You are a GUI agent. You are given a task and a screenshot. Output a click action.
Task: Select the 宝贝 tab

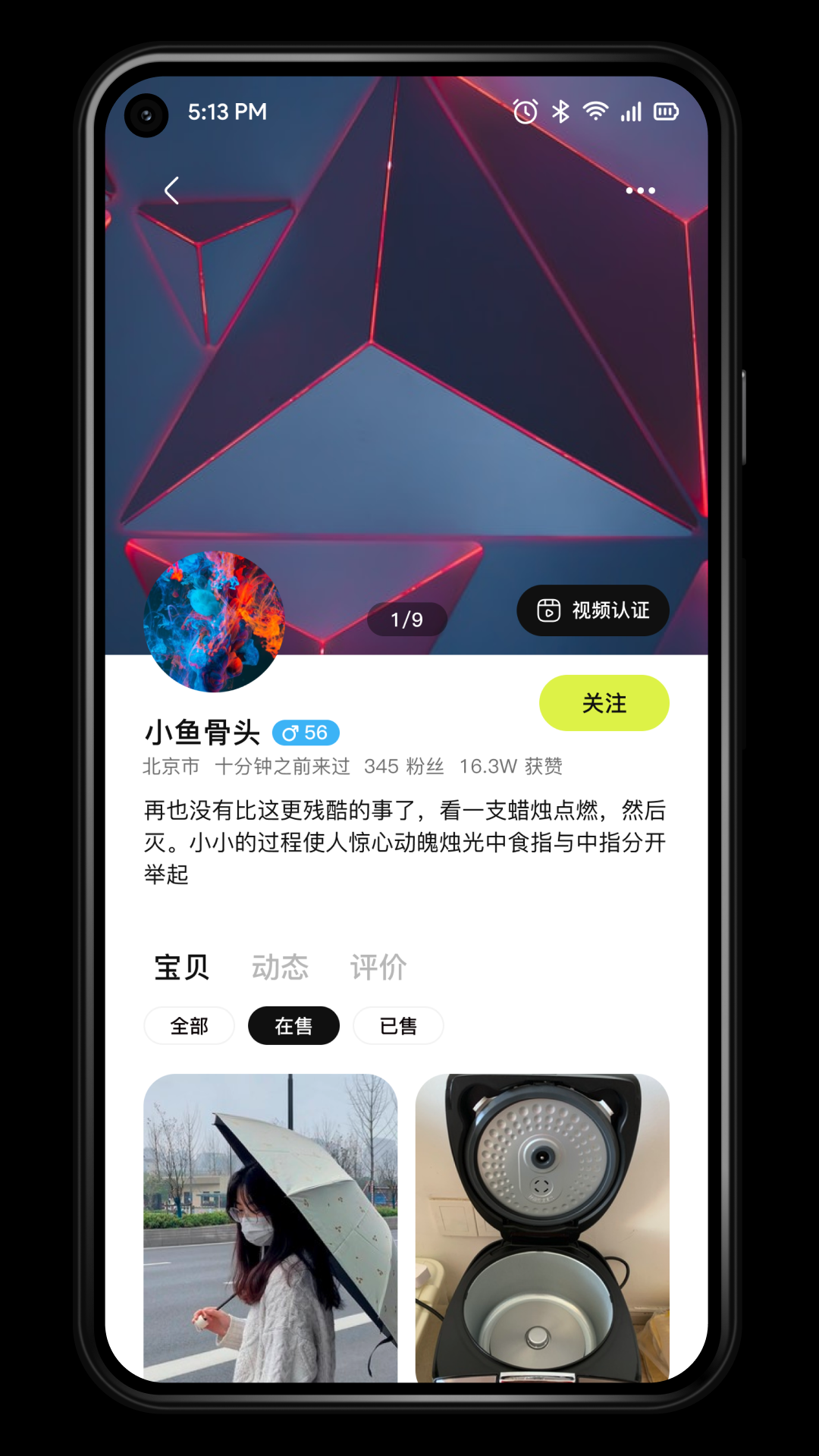[x=181, y=968]
